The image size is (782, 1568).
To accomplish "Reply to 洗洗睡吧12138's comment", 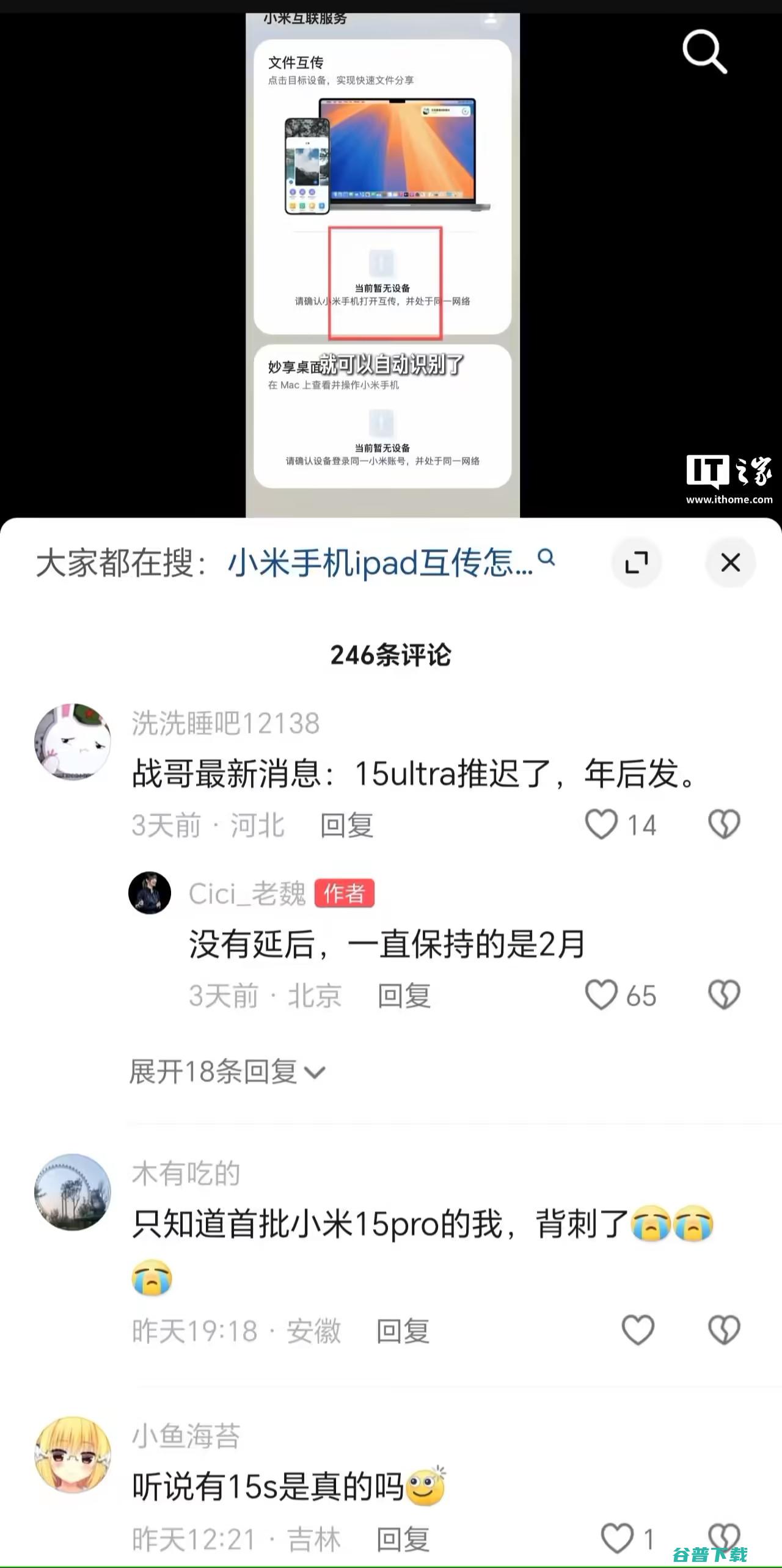I will tap(347, 824).
